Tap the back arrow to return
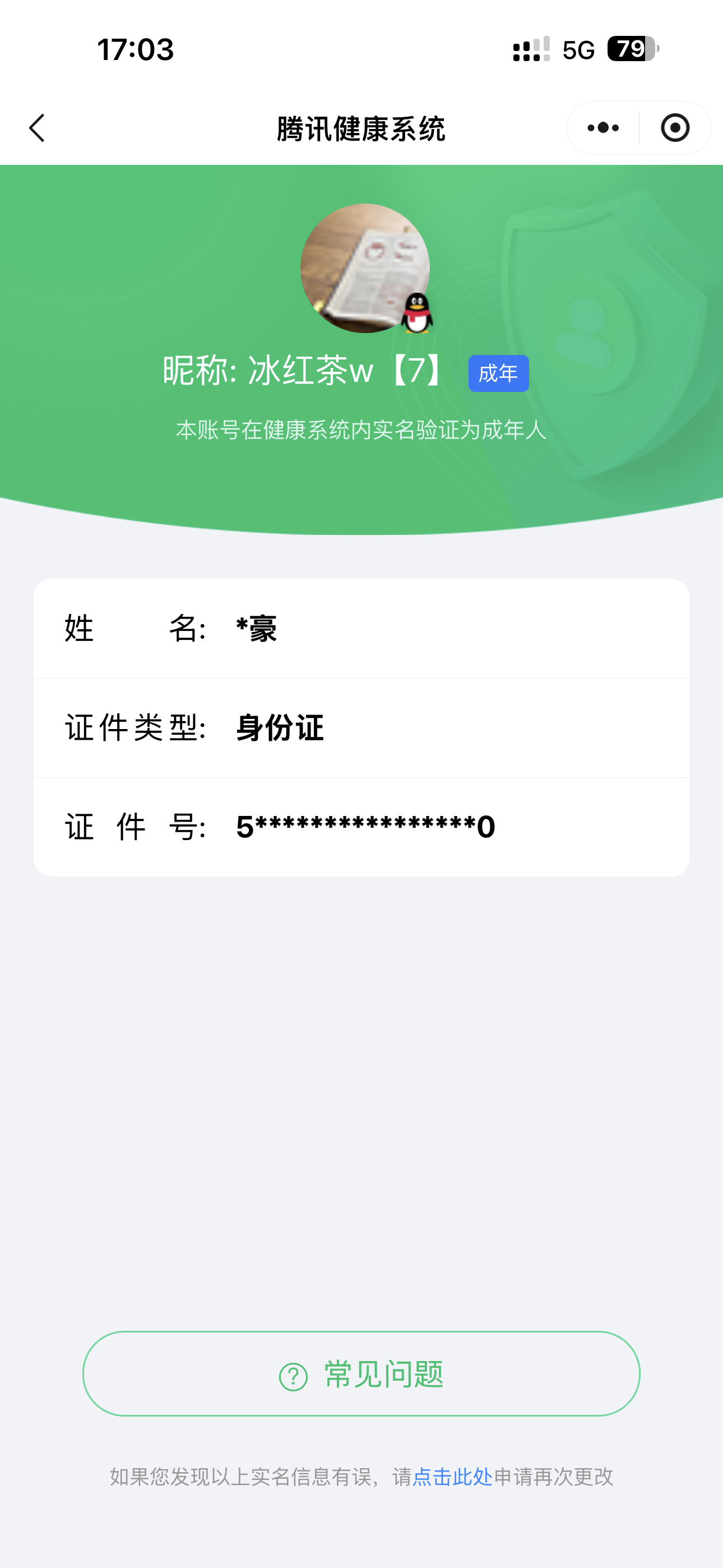 (x=36, y=128)
